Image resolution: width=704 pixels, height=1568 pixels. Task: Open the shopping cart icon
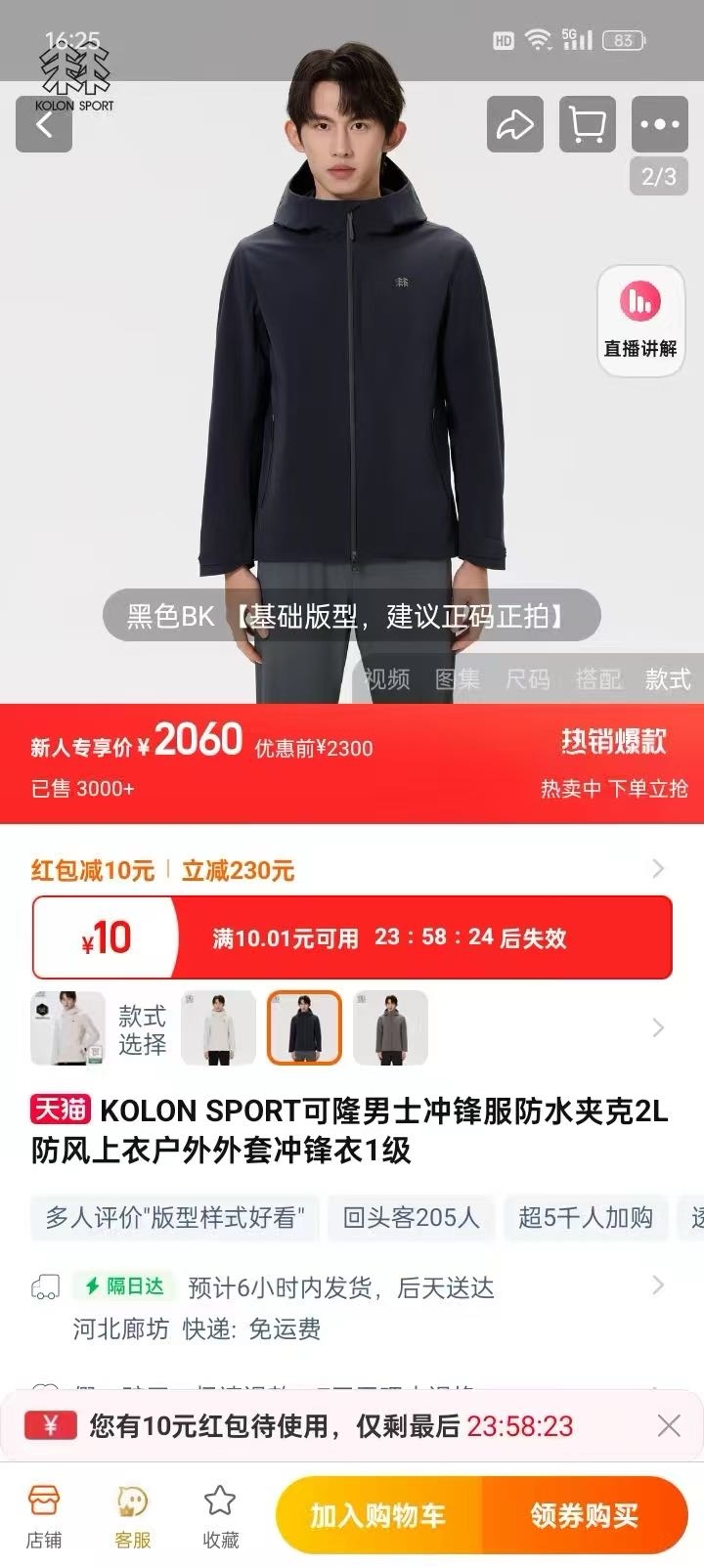click(587, 124)
